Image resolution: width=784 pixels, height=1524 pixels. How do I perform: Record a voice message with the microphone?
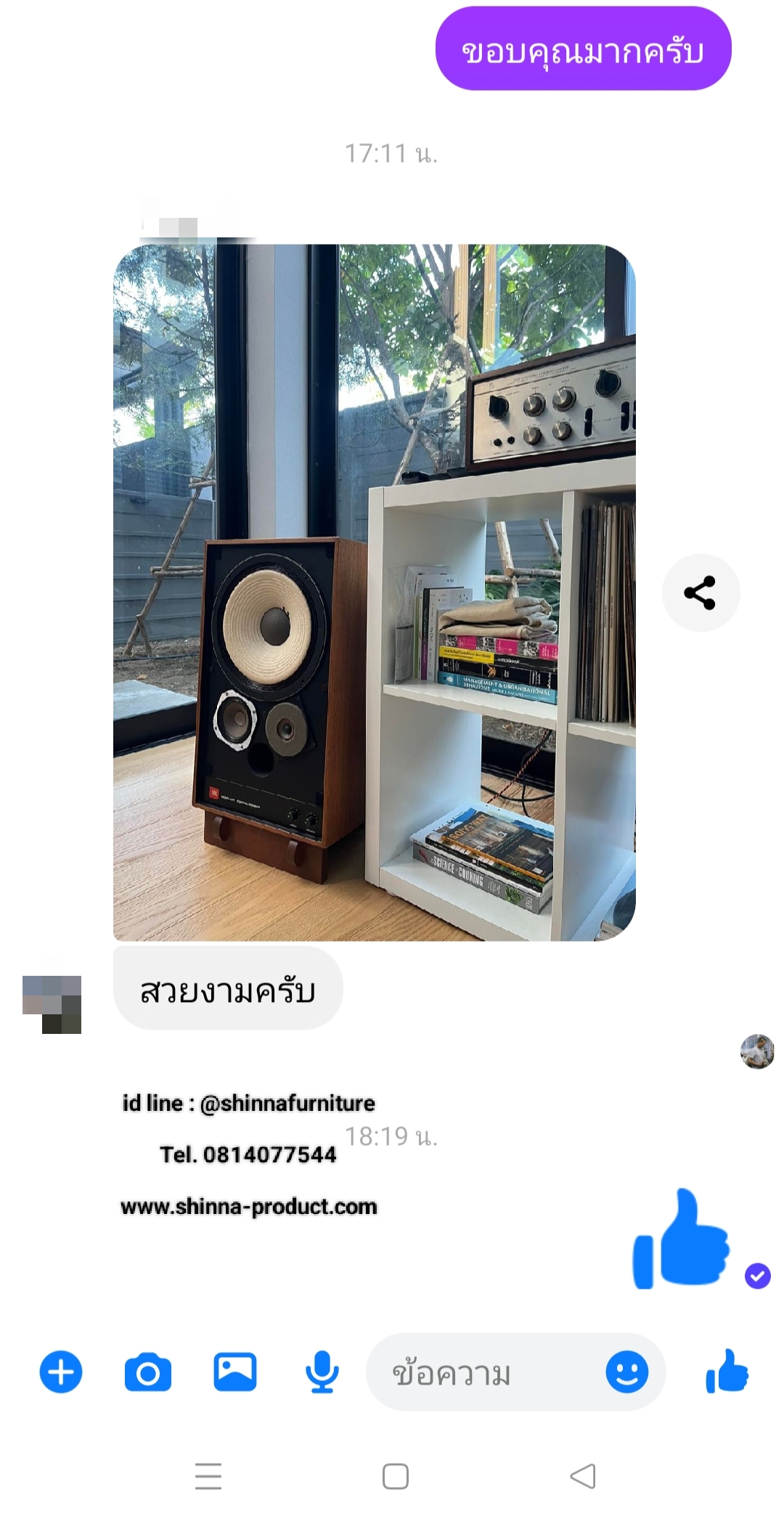pyautogui.click(x=322, y=1372)
